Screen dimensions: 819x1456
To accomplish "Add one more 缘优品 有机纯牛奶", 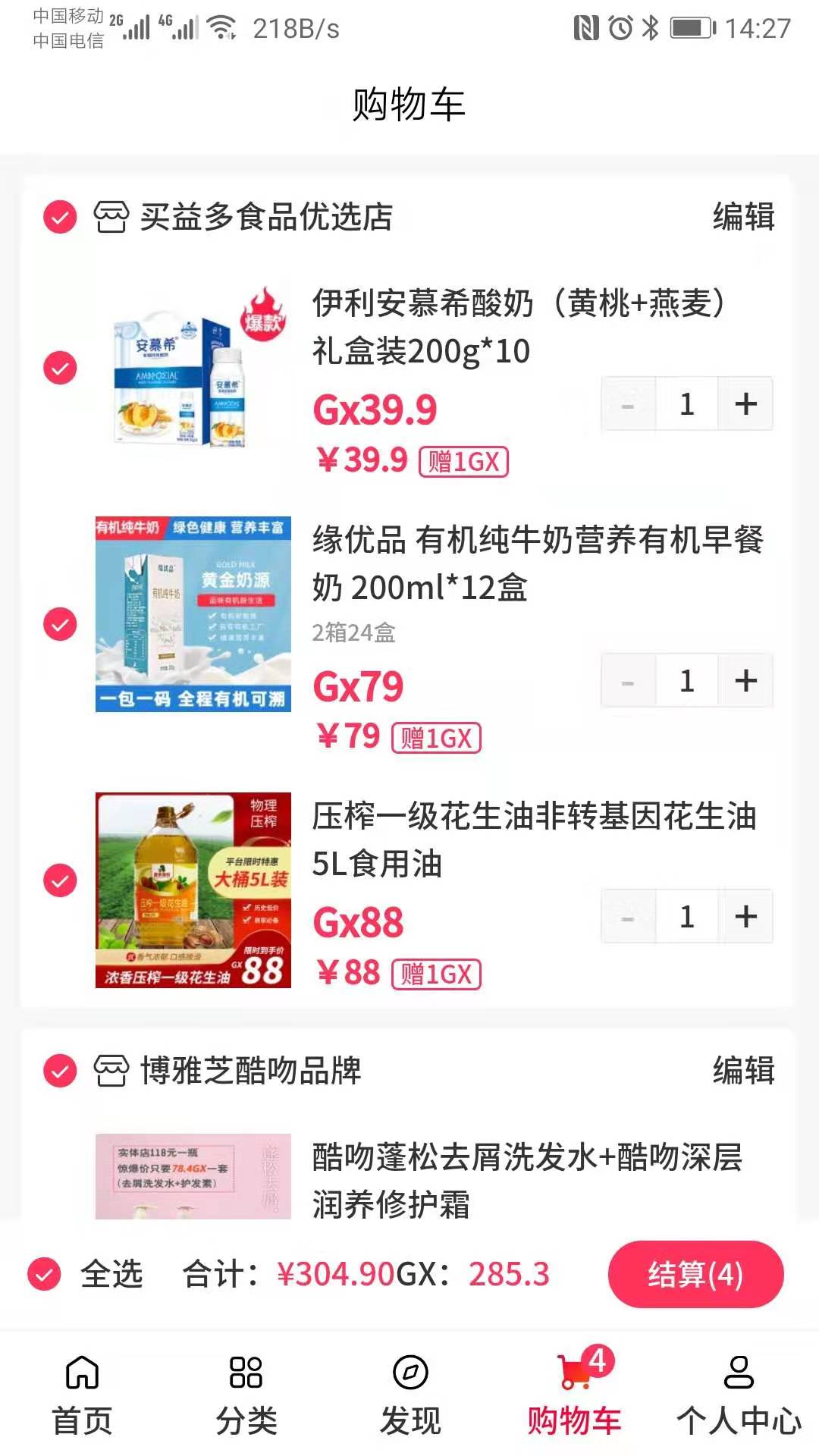I will point(745,681).
